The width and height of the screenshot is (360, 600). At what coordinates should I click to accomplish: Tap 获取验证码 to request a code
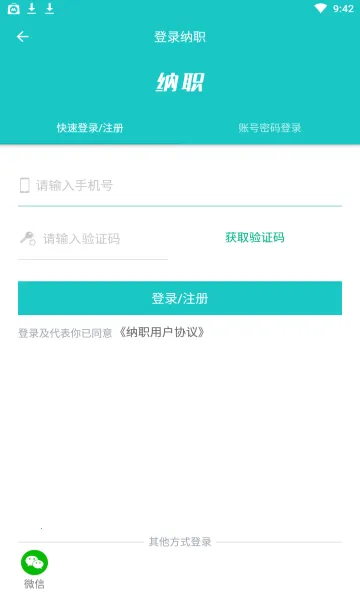pos(255,238)
